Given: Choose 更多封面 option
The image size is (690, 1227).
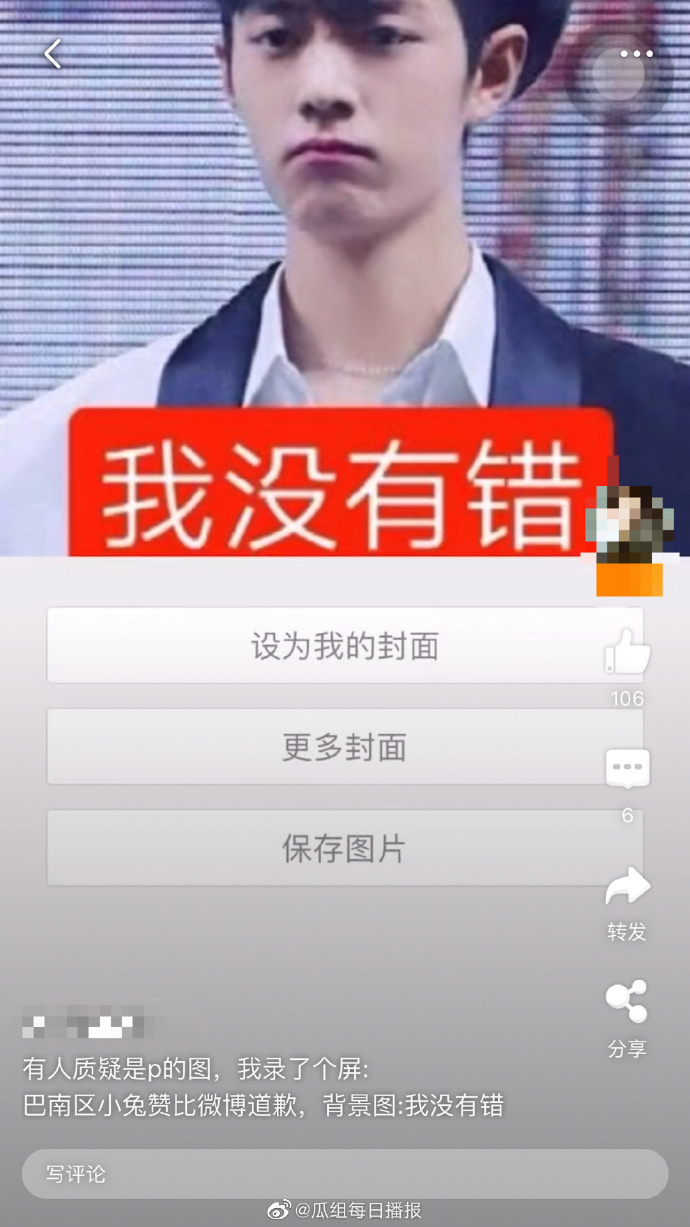Looking at the screenshot, I should tap(344, 748).
